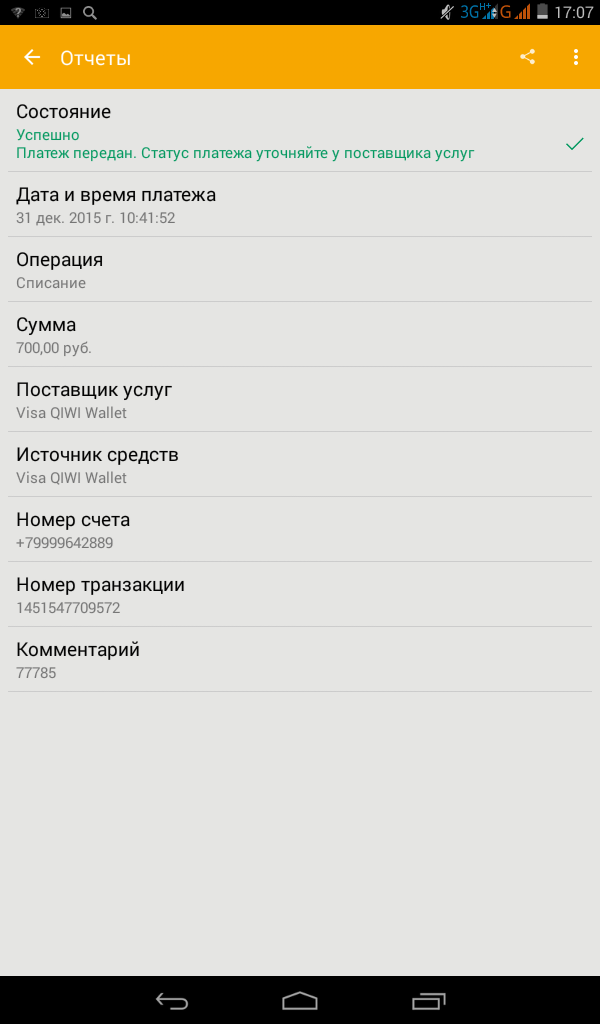The image size is (600, 1024).
Task: Open the overflow menu
Action: tap(575, 57)
